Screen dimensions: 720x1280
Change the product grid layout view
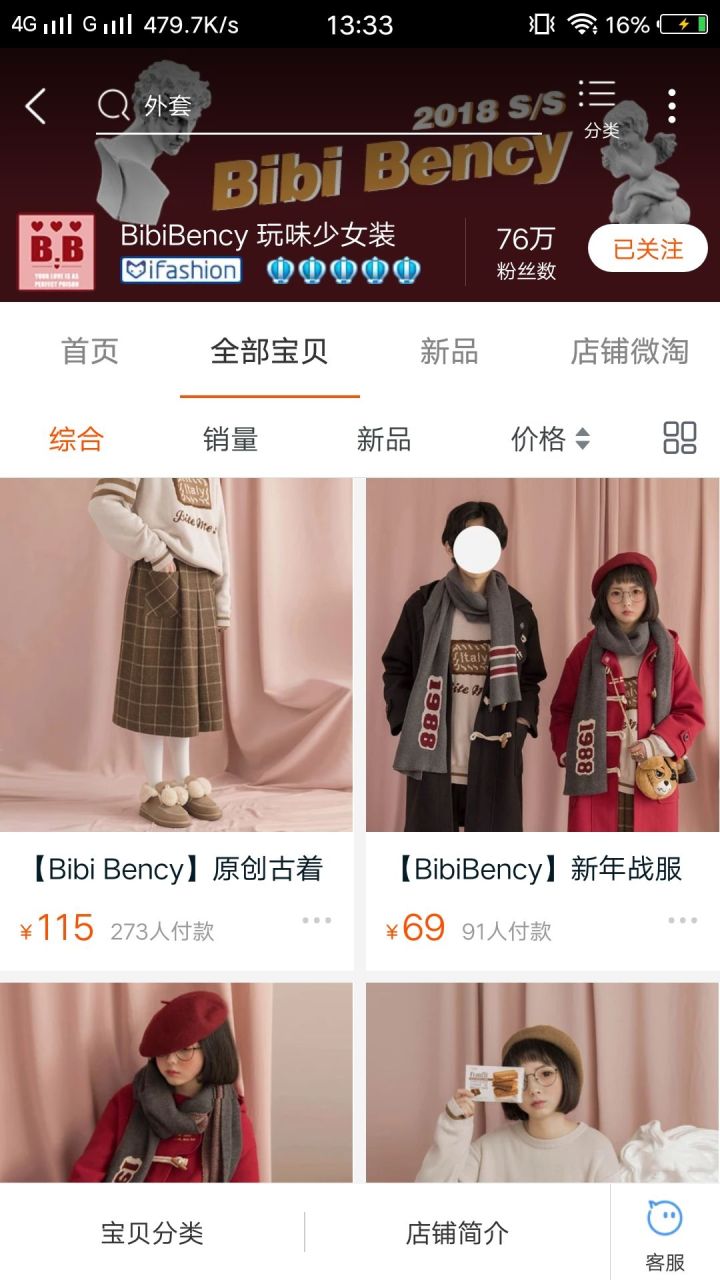680,438
